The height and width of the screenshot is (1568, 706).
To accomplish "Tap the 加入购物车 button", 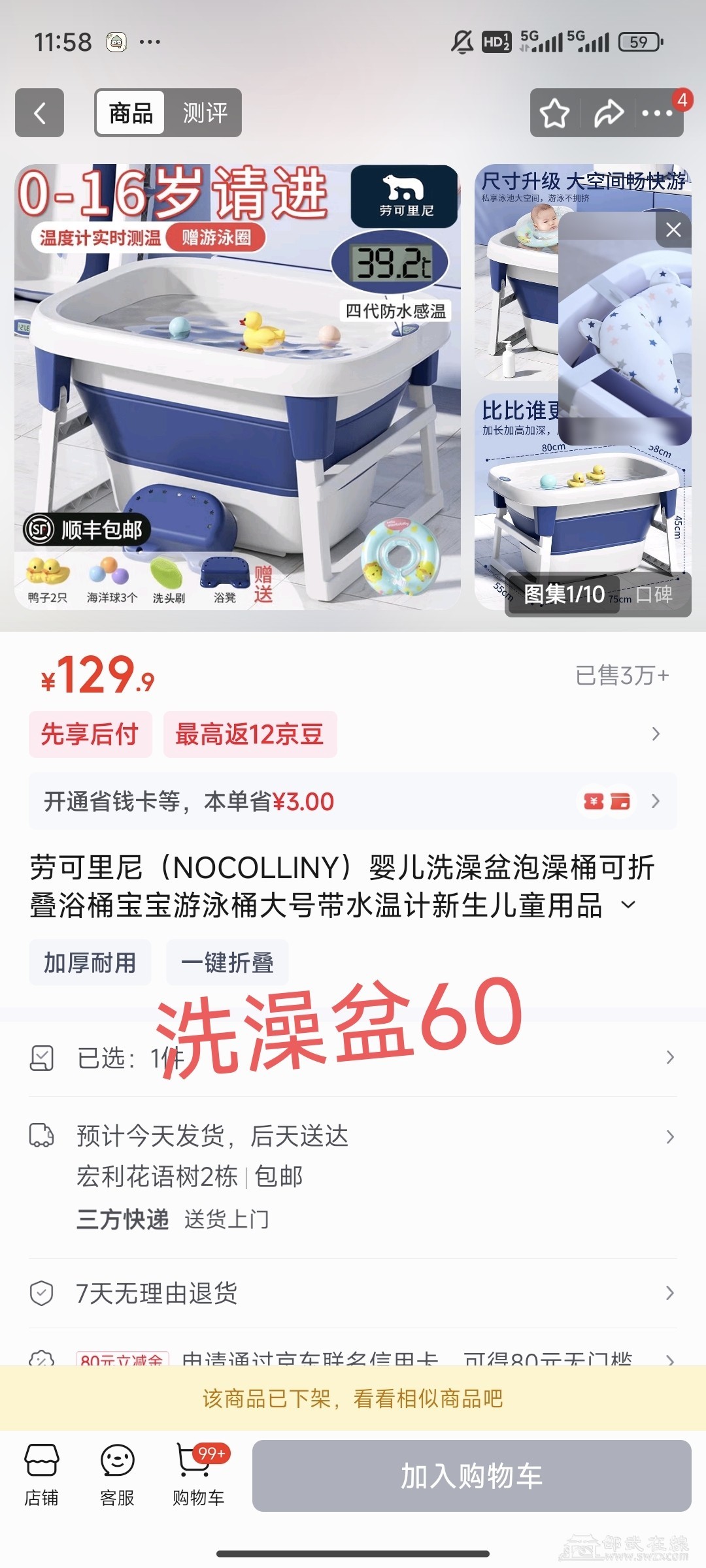I will [x=471, y=1475].
